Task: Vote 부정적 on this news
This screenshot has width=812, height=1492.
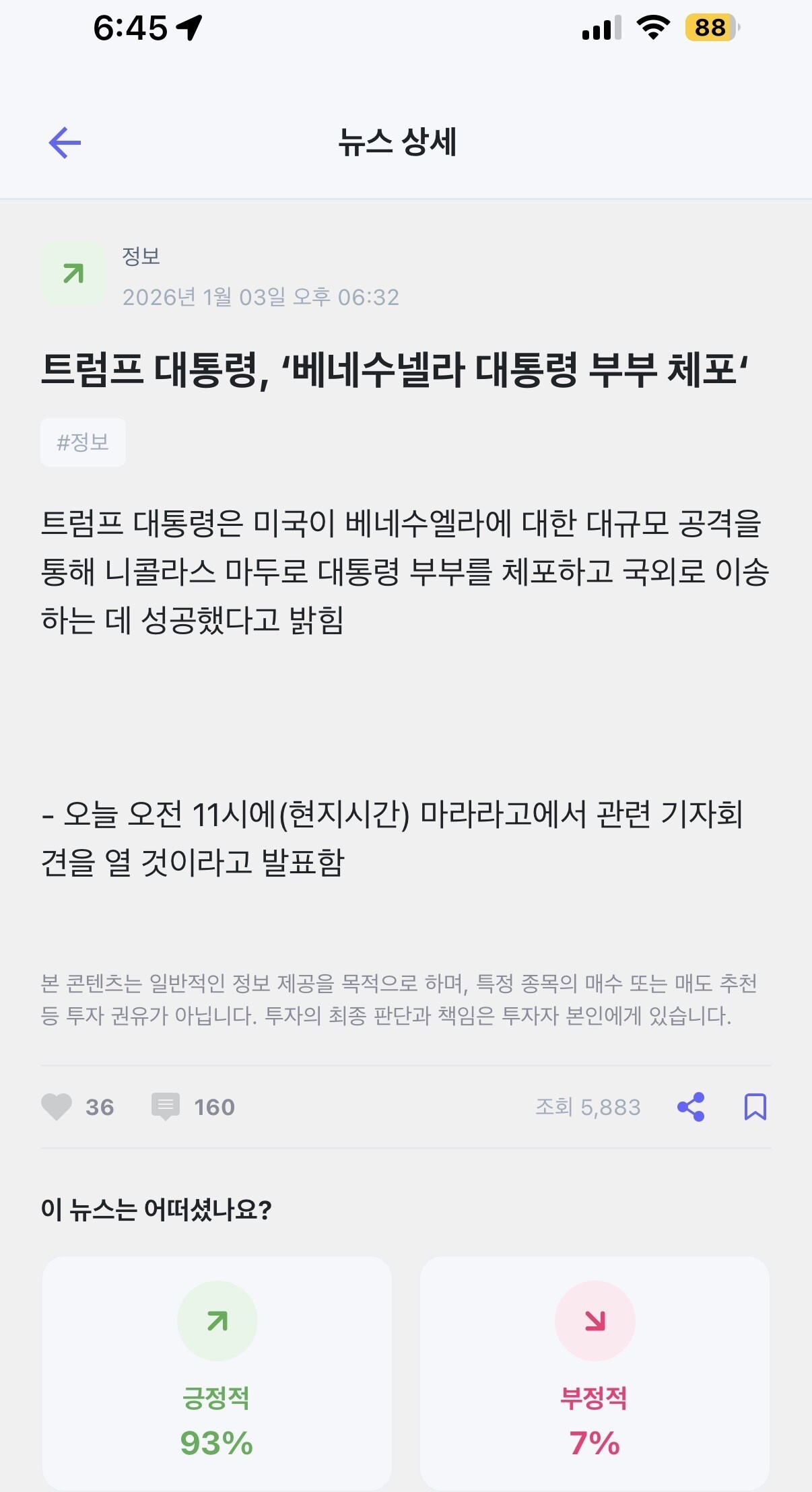Action: (x=595, y=1374)
